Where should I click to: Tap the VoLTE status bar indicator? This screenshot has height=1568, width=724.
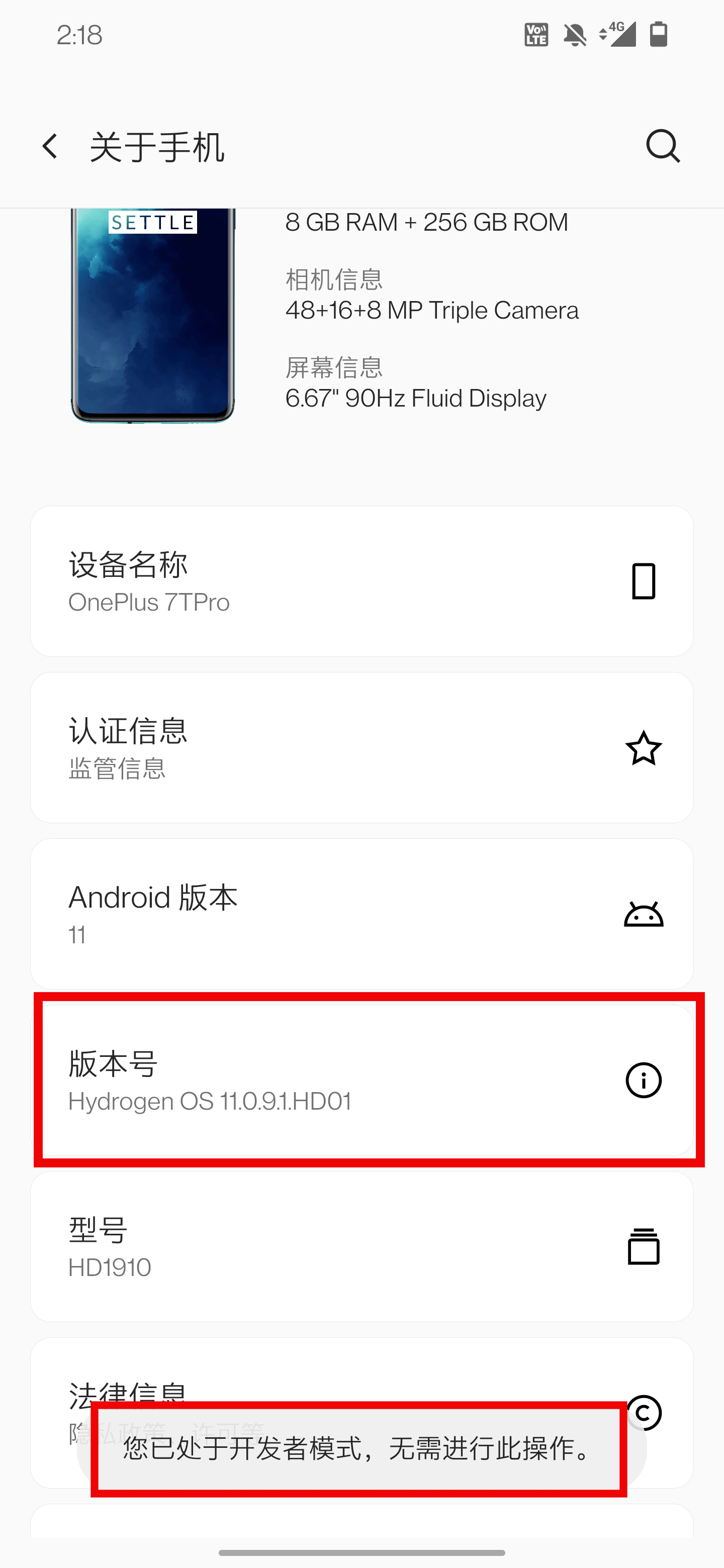(535, 35)
